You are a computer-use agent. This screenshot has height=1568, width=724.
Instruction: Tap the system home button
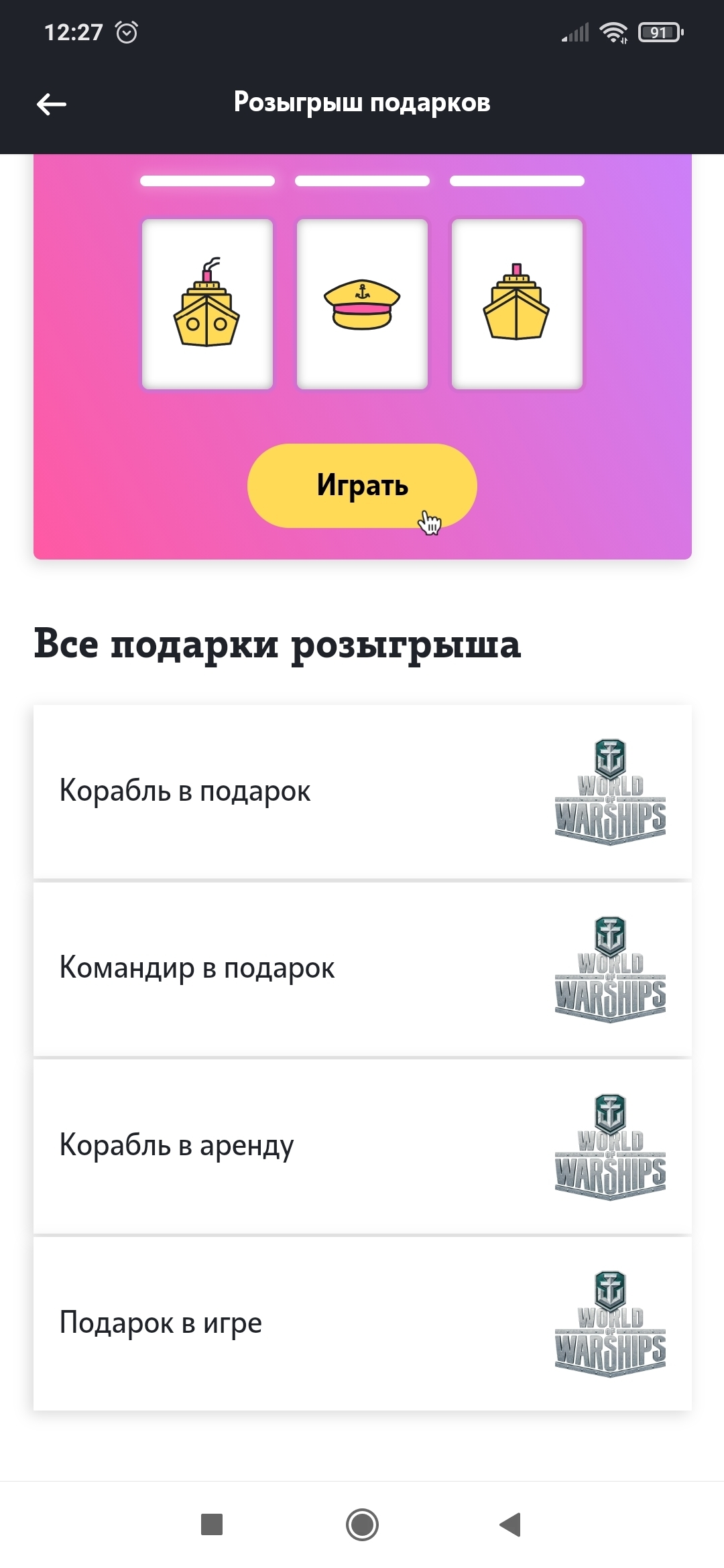[362, 1525]
